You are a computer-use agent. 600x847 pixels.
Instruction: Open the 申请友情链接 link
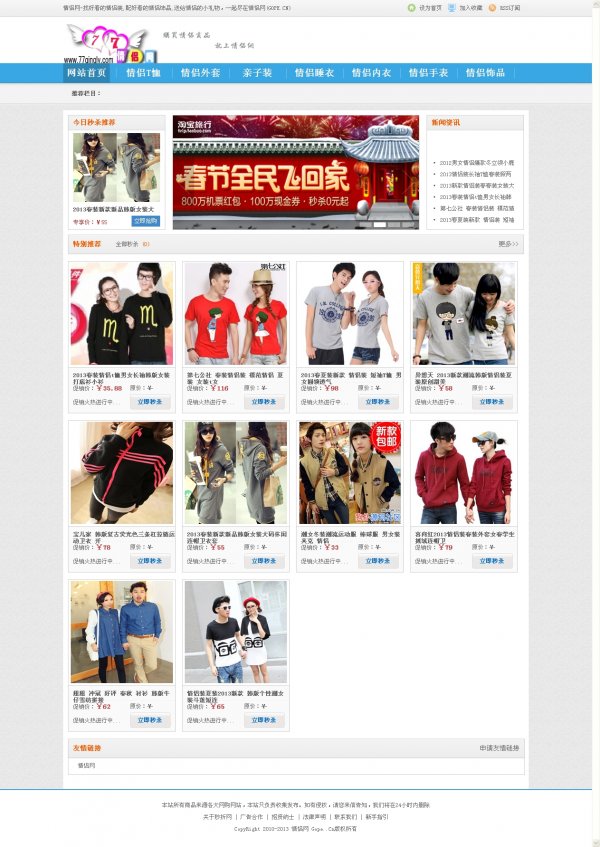point(499,748)
